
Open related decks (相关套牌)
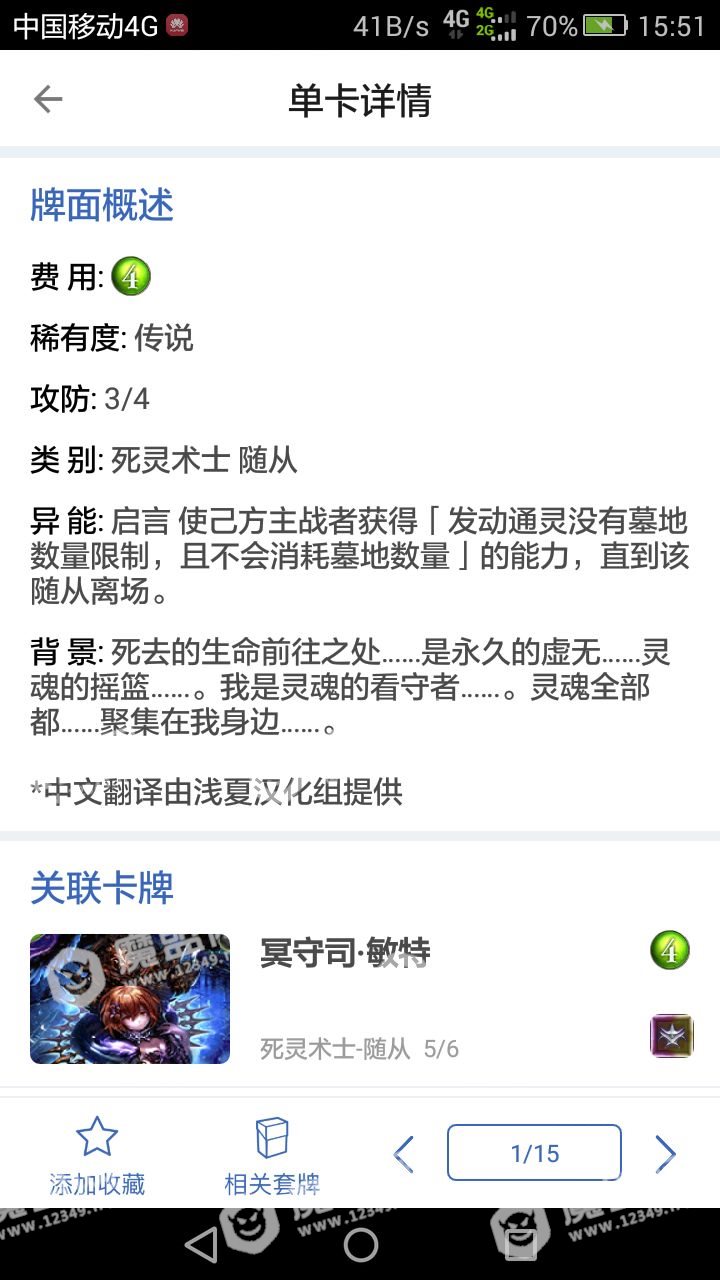272,1156
